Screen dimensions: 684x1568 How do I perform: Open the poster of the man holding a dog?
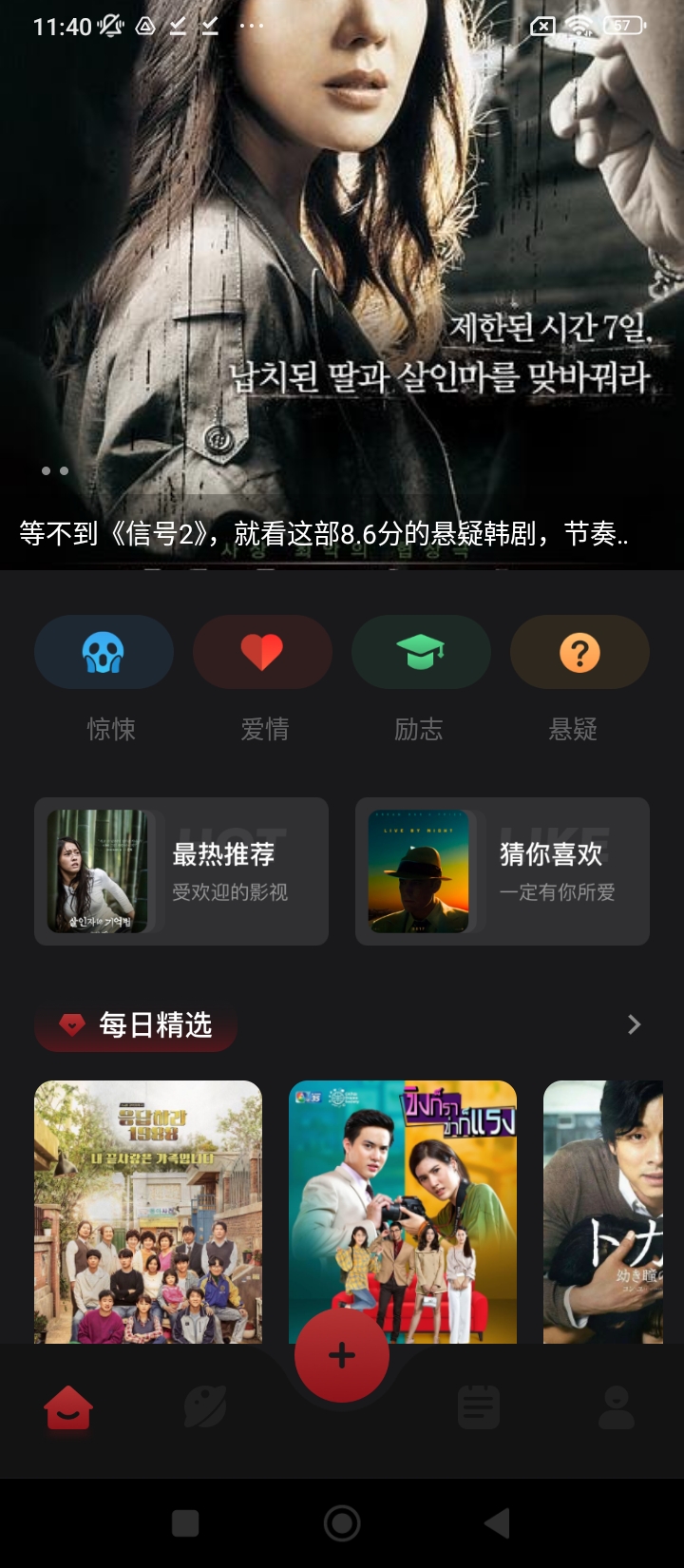tap(603, 1212)
